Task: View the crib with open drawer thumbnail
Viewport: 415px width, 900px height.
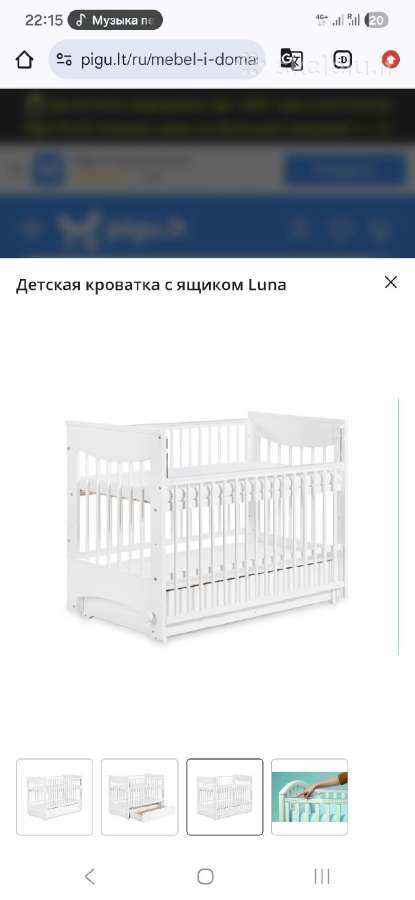Action: [x=139, y=797]
